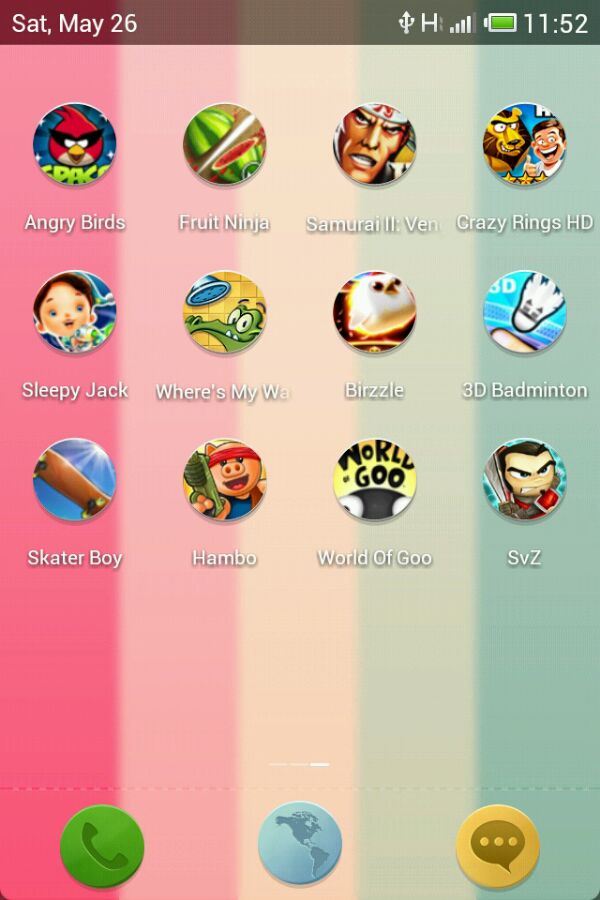Open the globe browser icon

(x=300, y=843)
